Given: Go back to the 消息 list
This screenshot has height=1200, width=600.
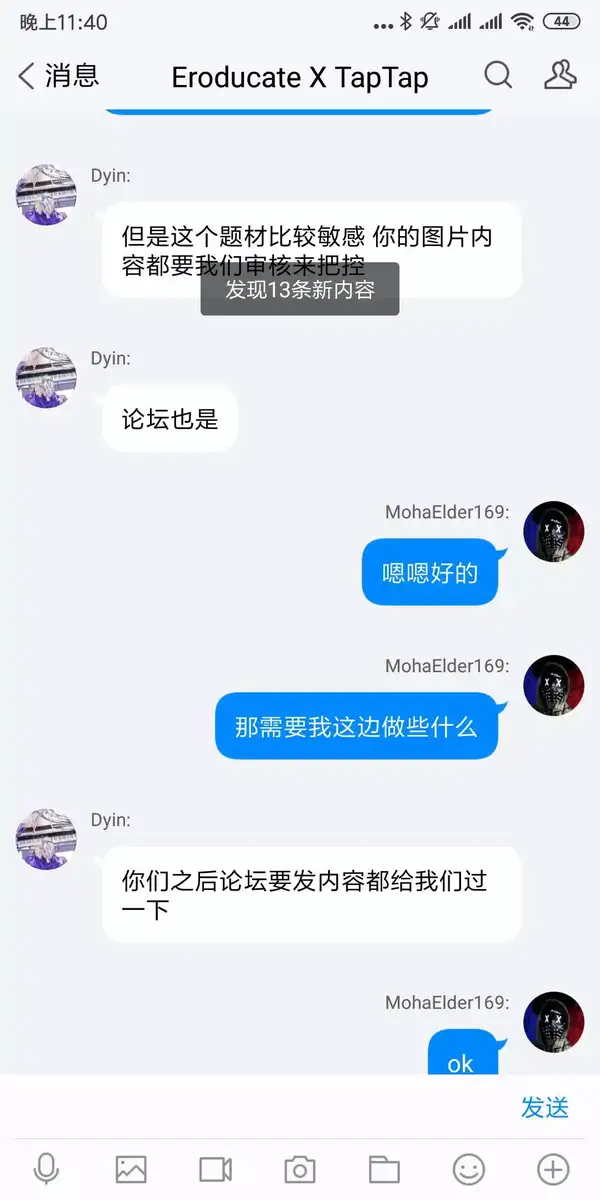Looking at the screenshot, I should tap(58, 76).
